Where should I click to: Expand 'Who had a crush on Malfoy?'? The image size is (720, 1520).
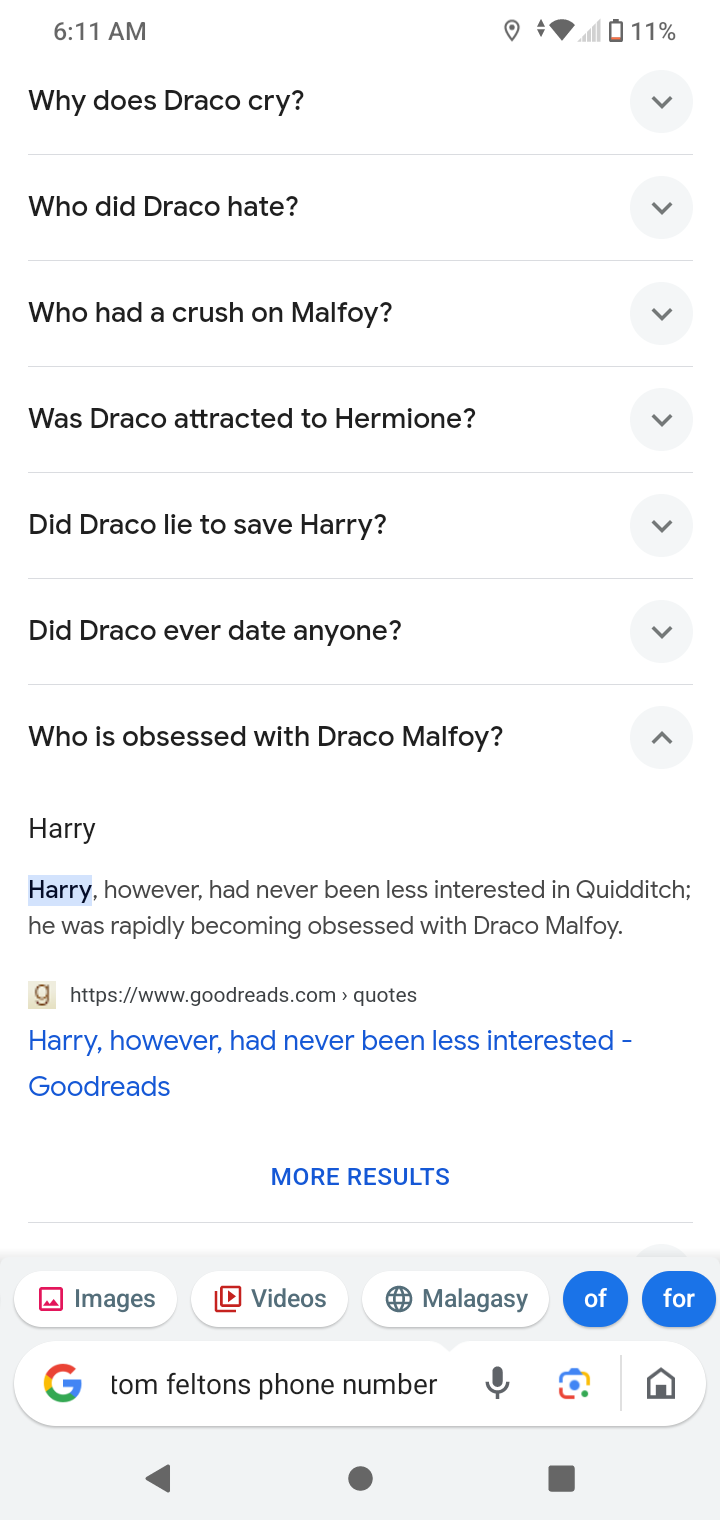coord(360,314)
